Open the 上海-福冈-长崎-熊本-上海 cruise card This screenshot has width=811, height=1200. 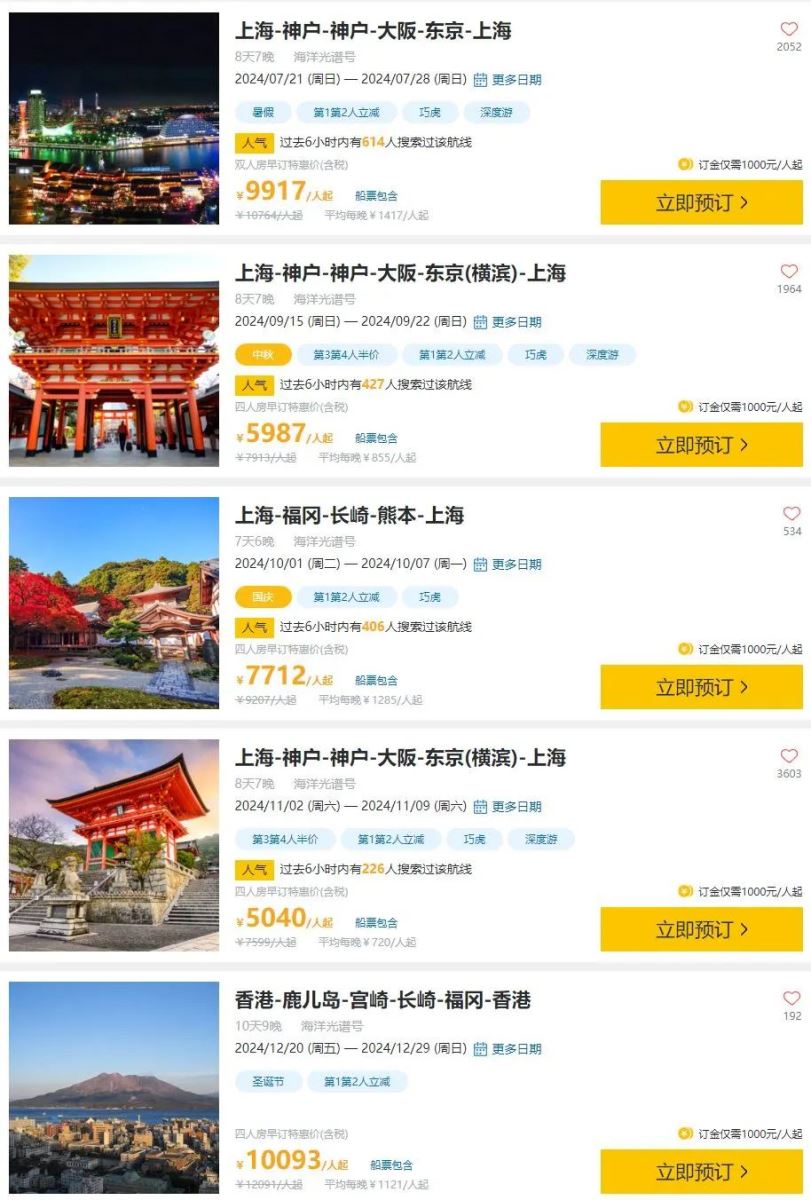pos(349,516)
